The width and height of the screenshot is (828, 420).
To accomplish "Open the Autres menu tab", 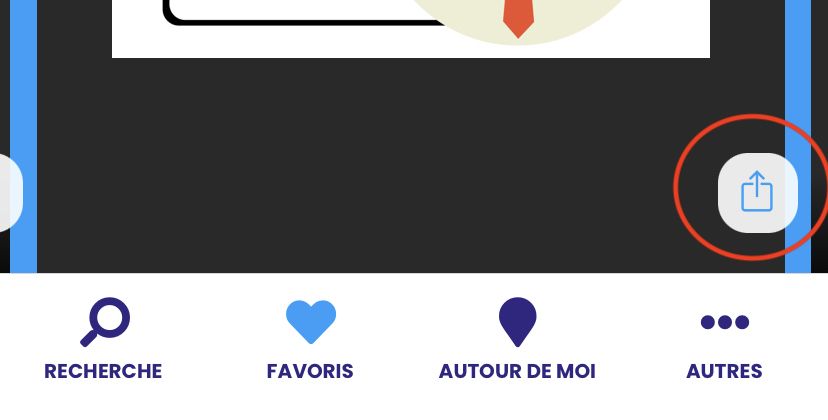I will click(724, 339).
